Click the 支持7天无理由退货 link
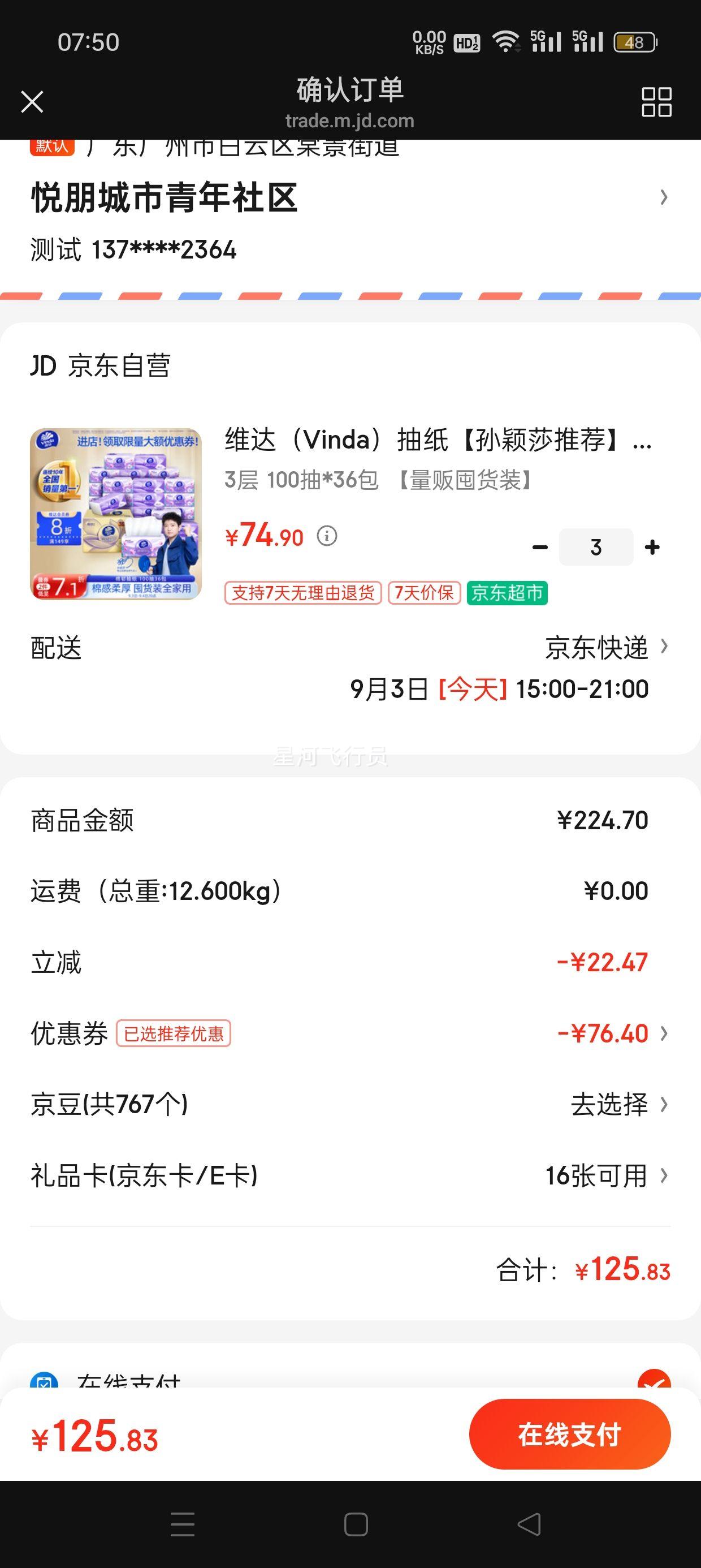Image resolution: width=701 pixels, height=1568 pixels. click(x=302, y=593)
